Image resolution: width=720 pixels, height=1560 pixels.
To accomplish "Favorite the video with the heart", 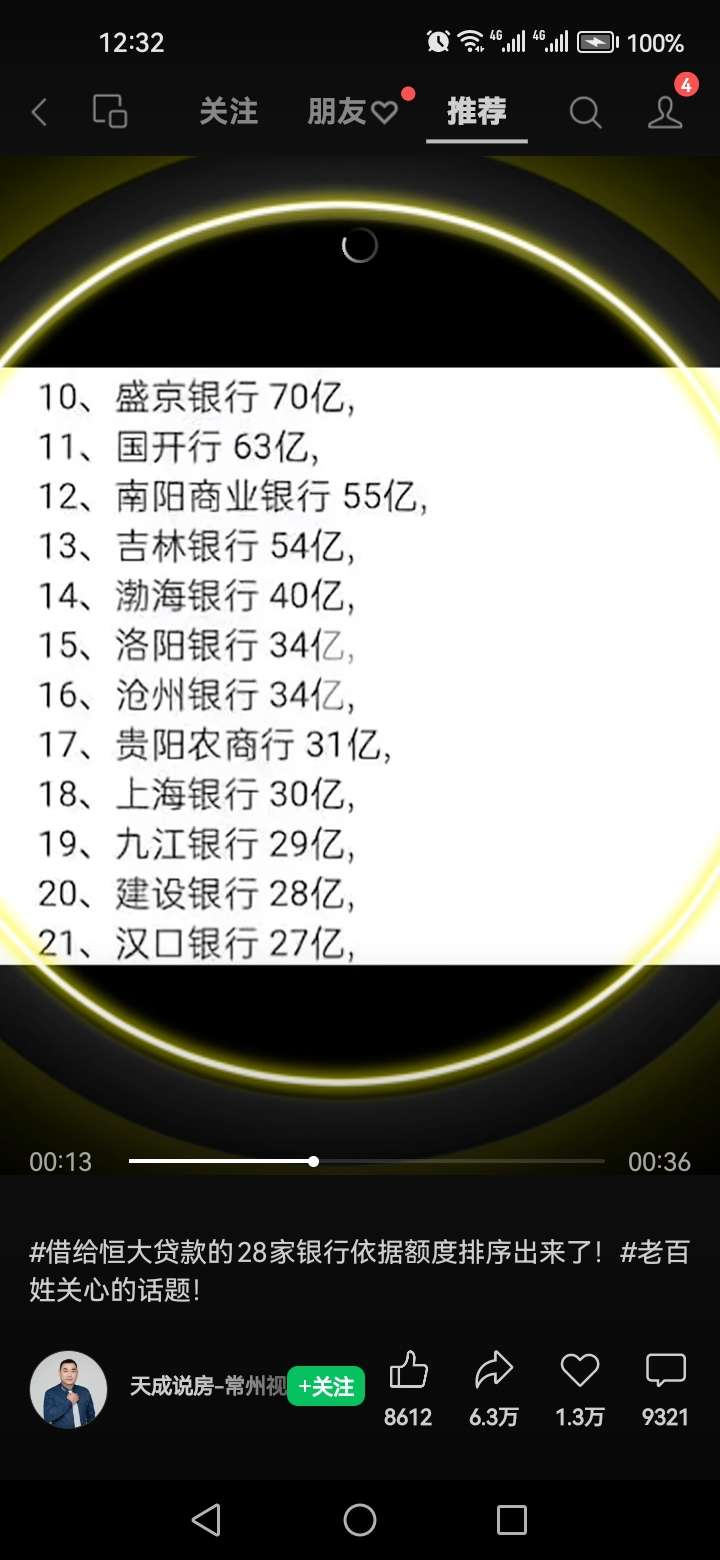I will [x=580, y=1371].
